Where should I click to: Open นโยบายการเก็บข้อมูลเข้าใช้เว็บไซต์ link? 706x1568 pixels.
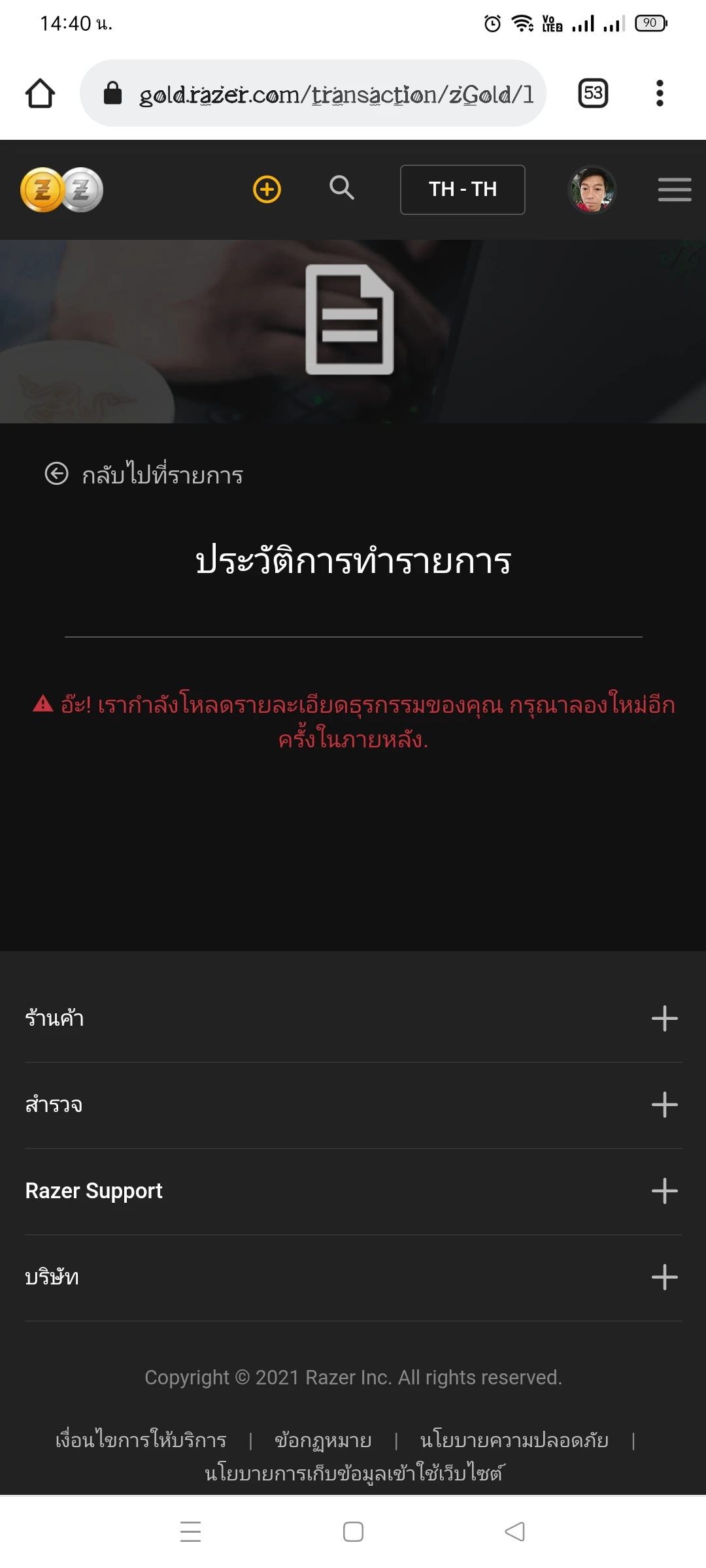tap(354, 1474)
